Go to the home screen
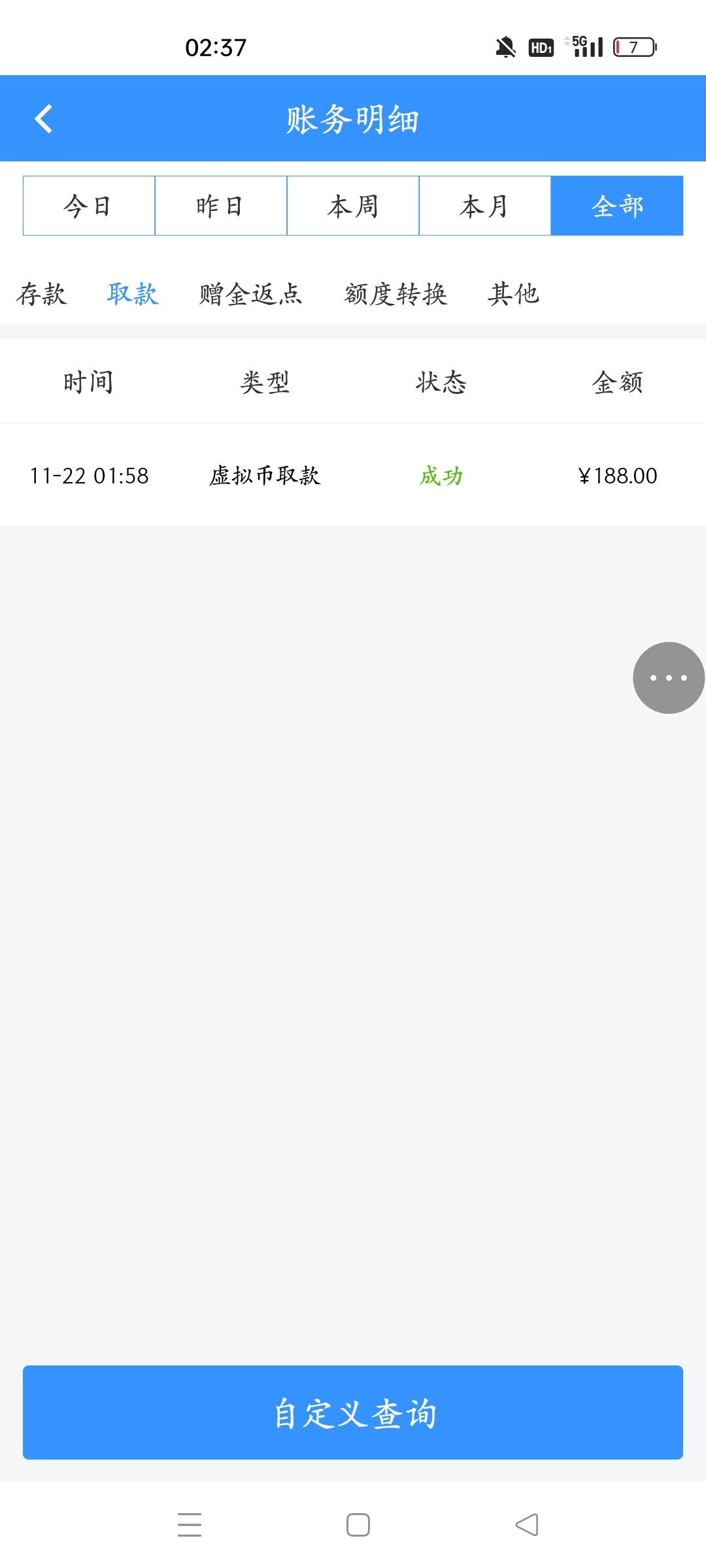This screenshot has width=706, height=1568. tap(358, 1525)
